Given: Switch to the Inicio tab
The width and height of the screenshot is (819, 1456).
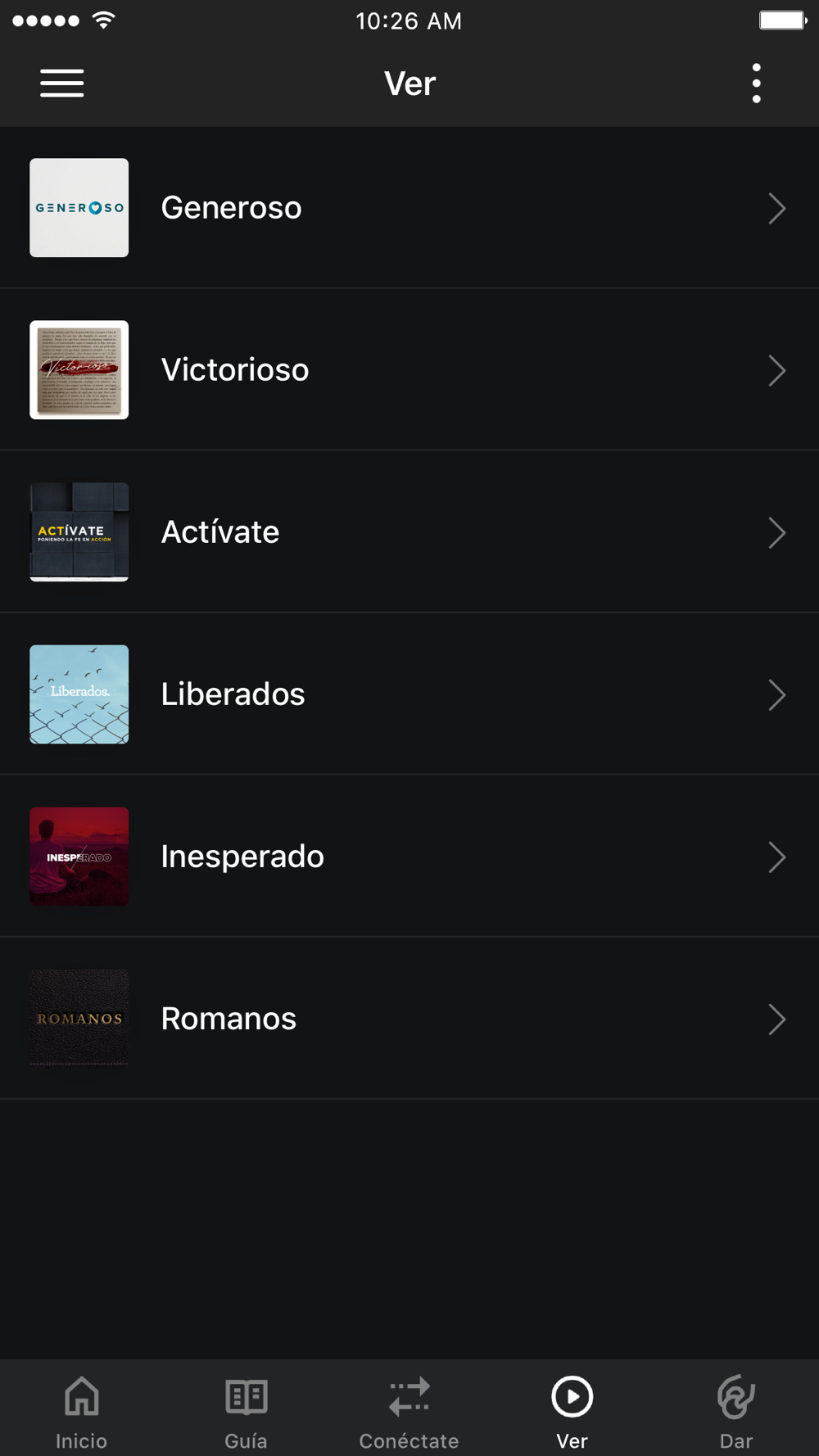Looking at the screenshot, I should click(81, 1412).
